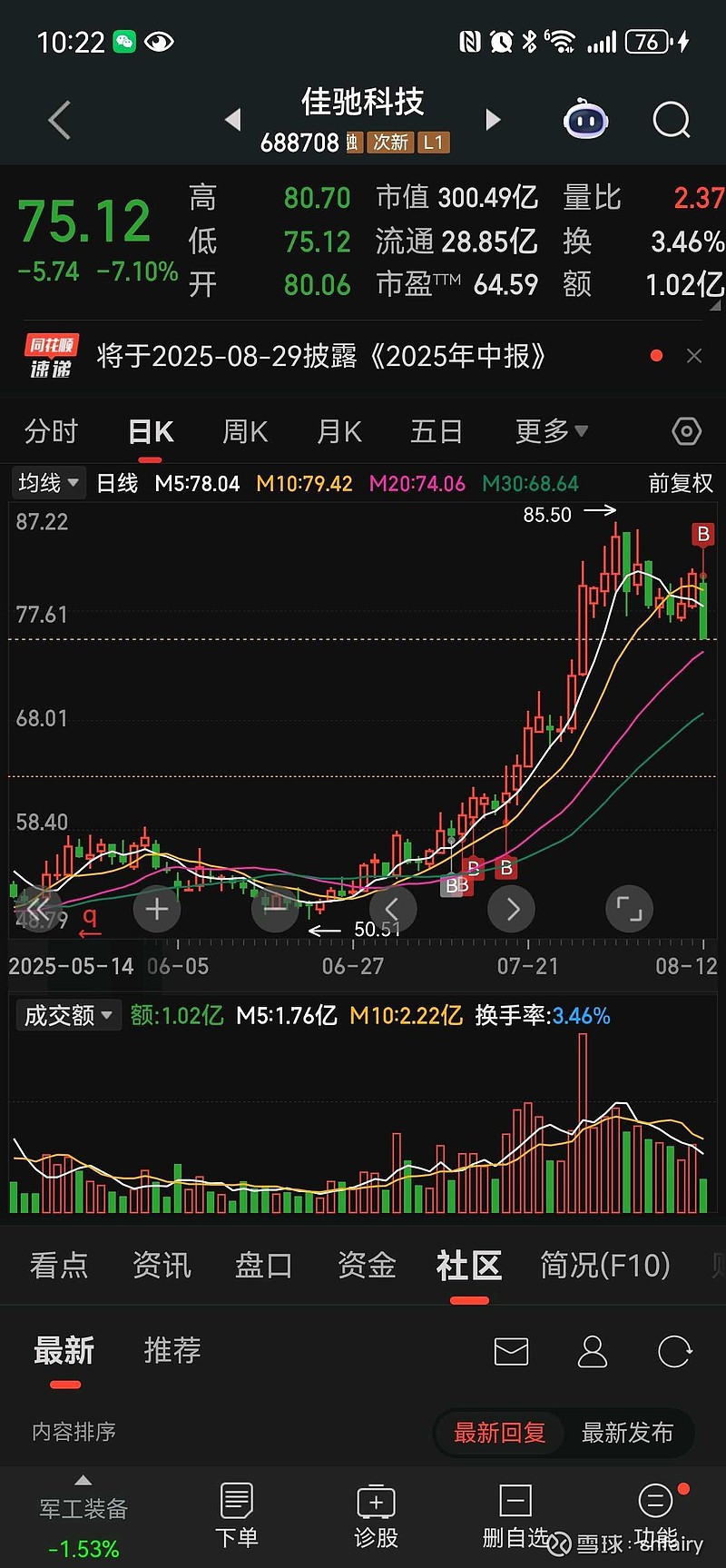Switch to the previous stock arrow
The width and height of the screenshot is (726, 1568).
(233, 119)
